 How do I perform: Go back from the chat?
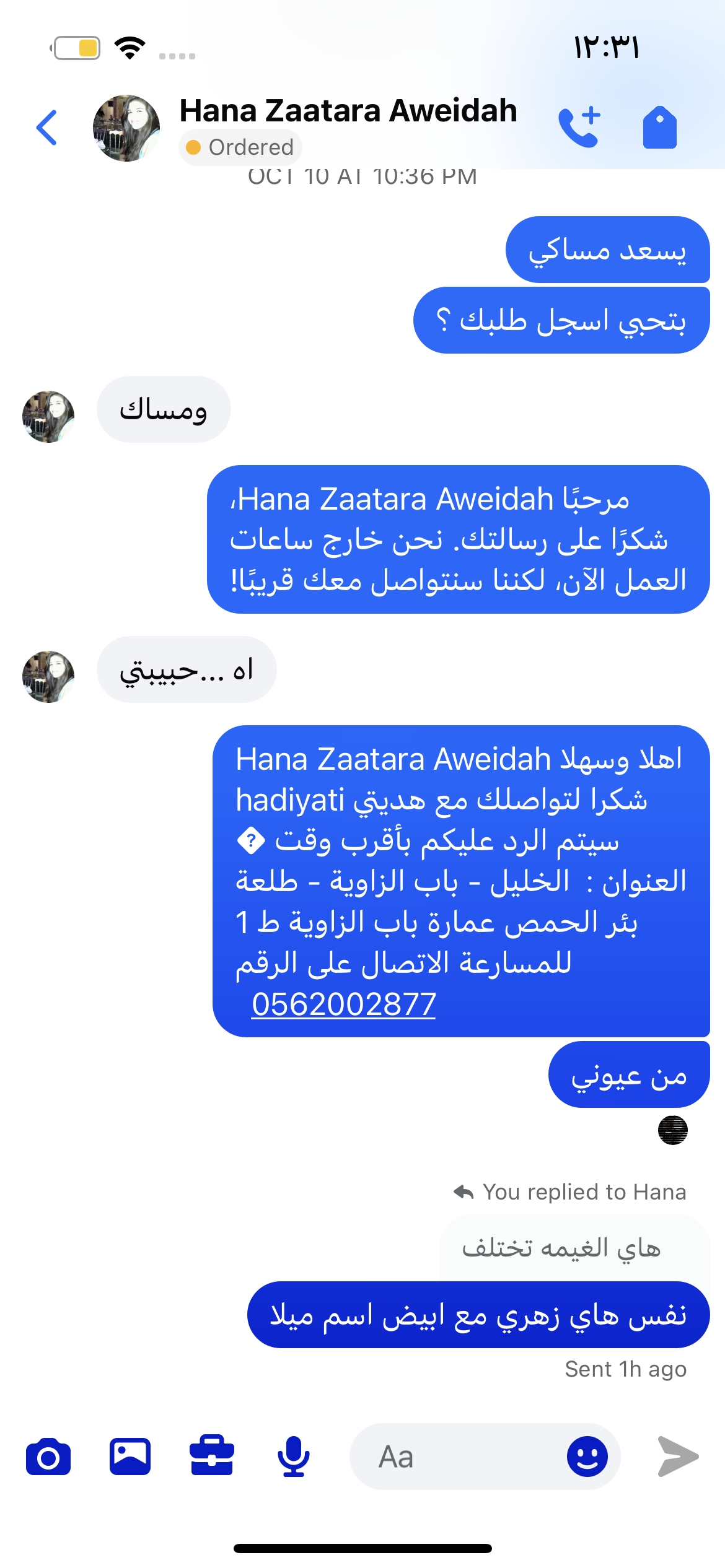pyautogui.click(x=47, y=128)
